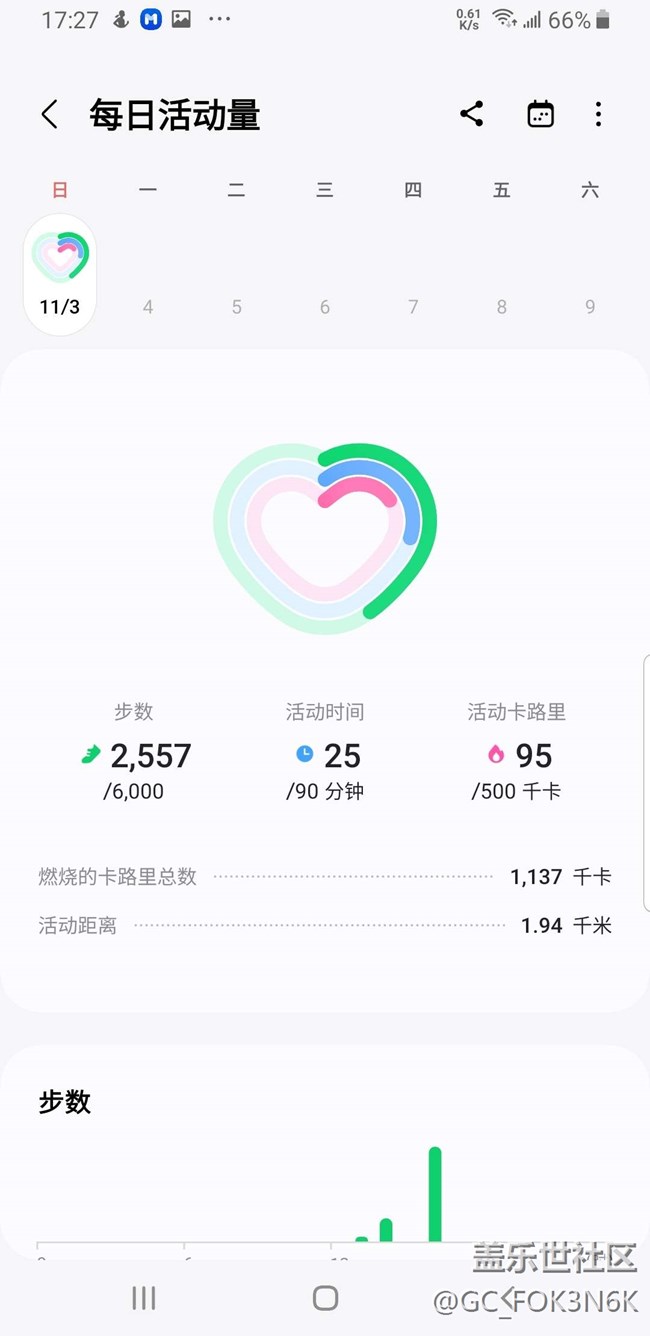Select day 8 in the week strip
650x1336 pixels.
pos(502,306)
